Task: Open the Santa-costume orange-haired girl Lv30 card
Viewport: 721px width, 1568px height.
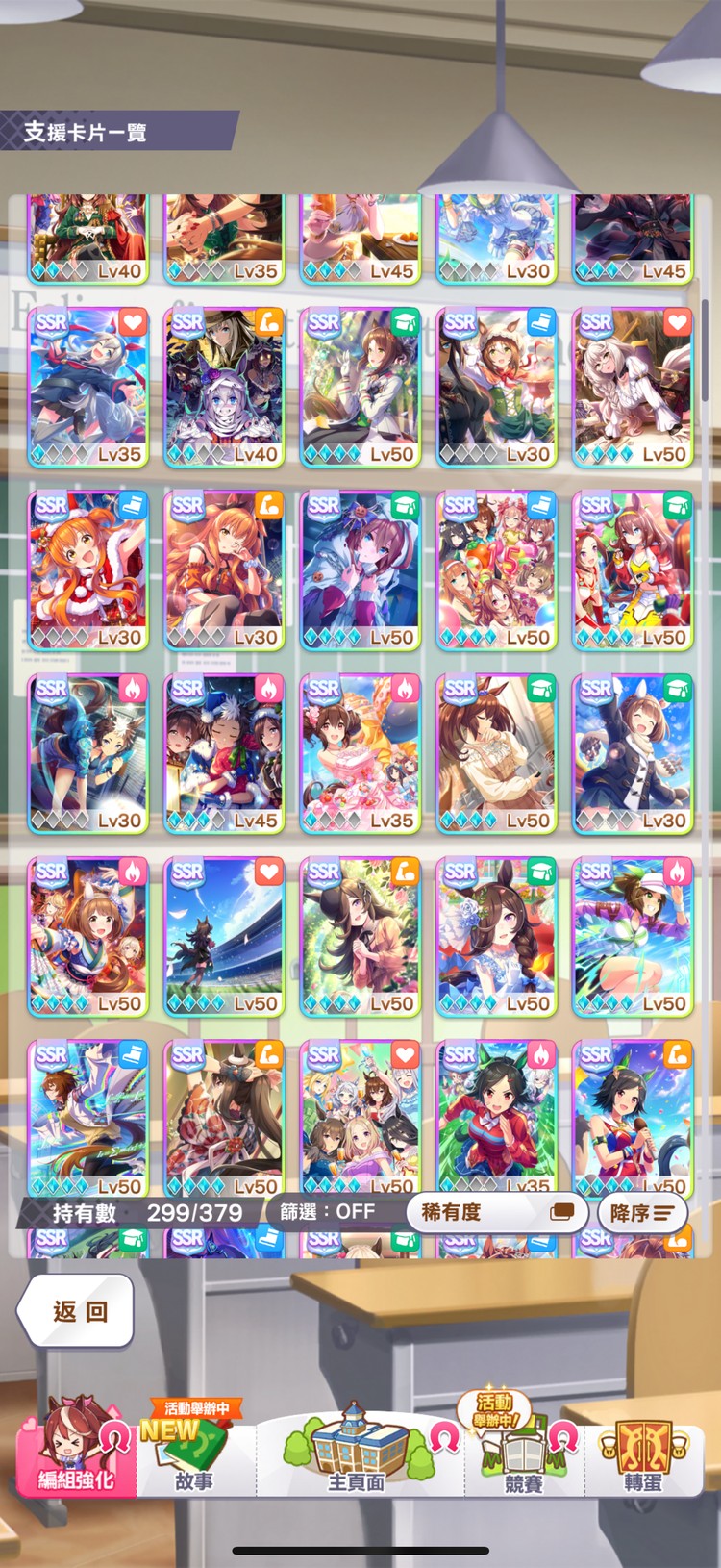Action: (x=87, y=570)
